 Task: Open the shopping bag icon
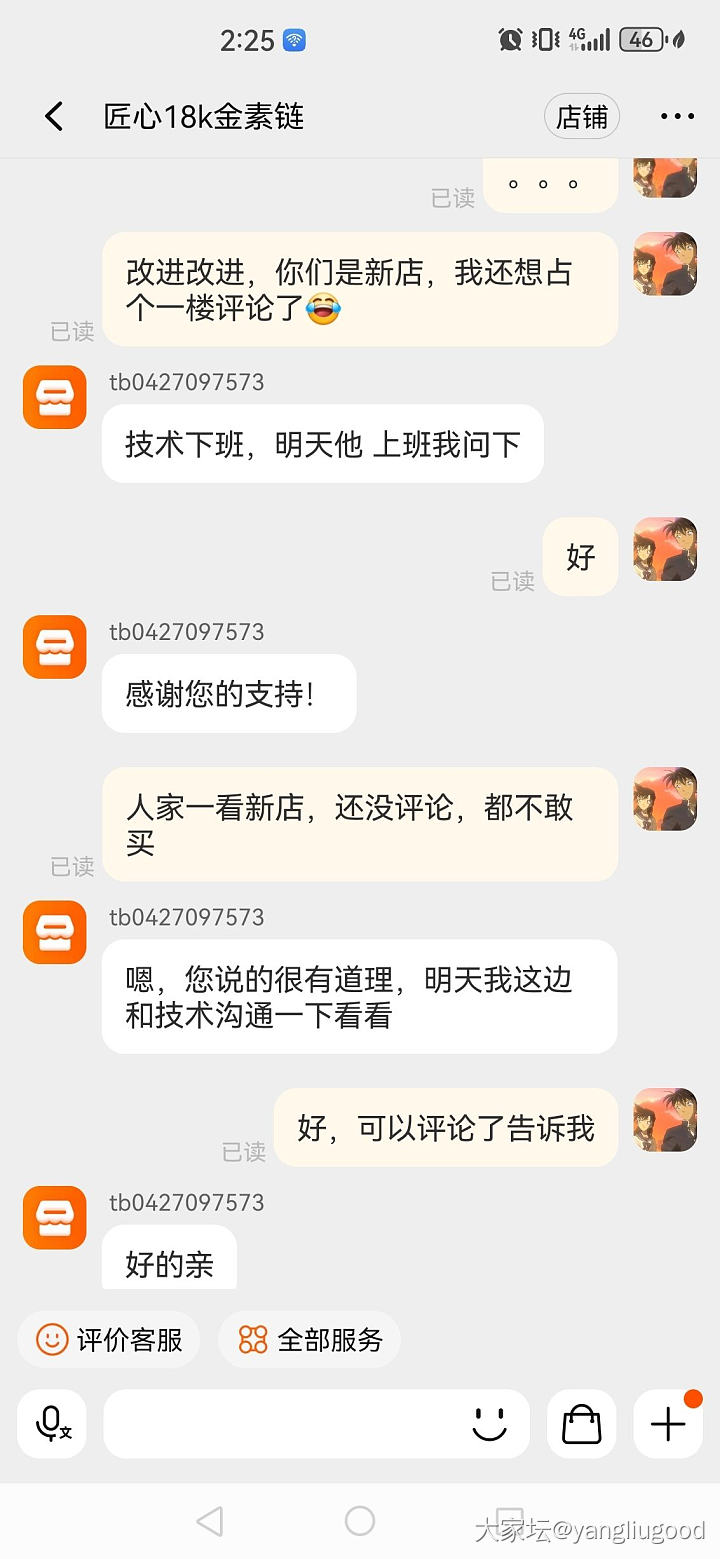[x=581, y=1423]
